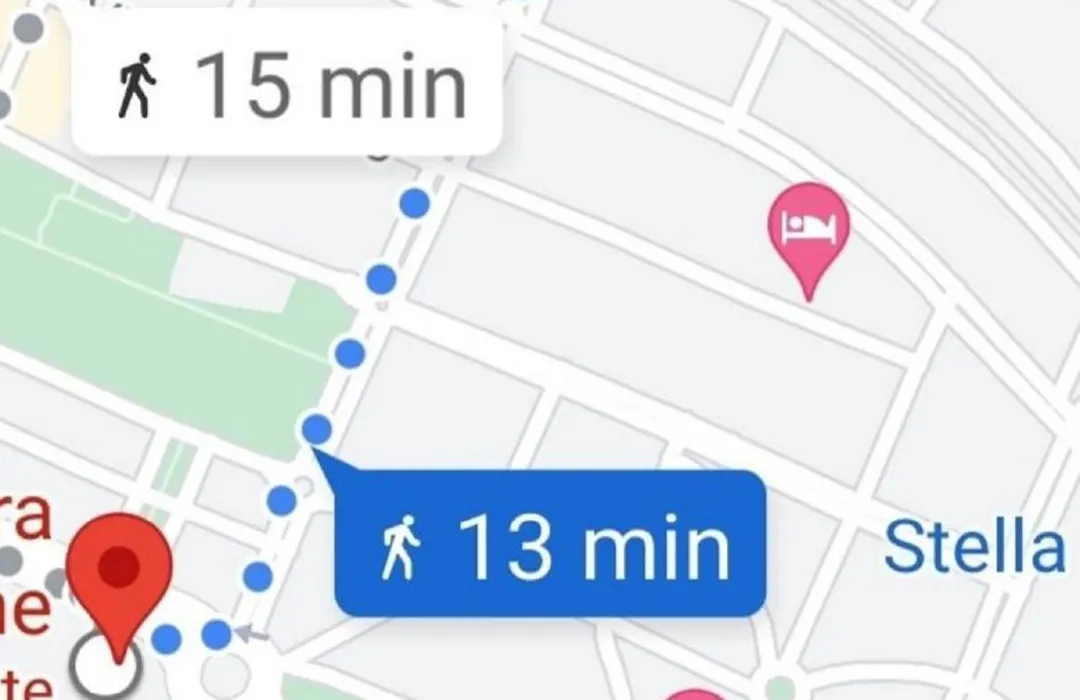Select the alternate 15 min walking route
Image resolution: width=1080 pixels, height=700 pixels.
287,86
